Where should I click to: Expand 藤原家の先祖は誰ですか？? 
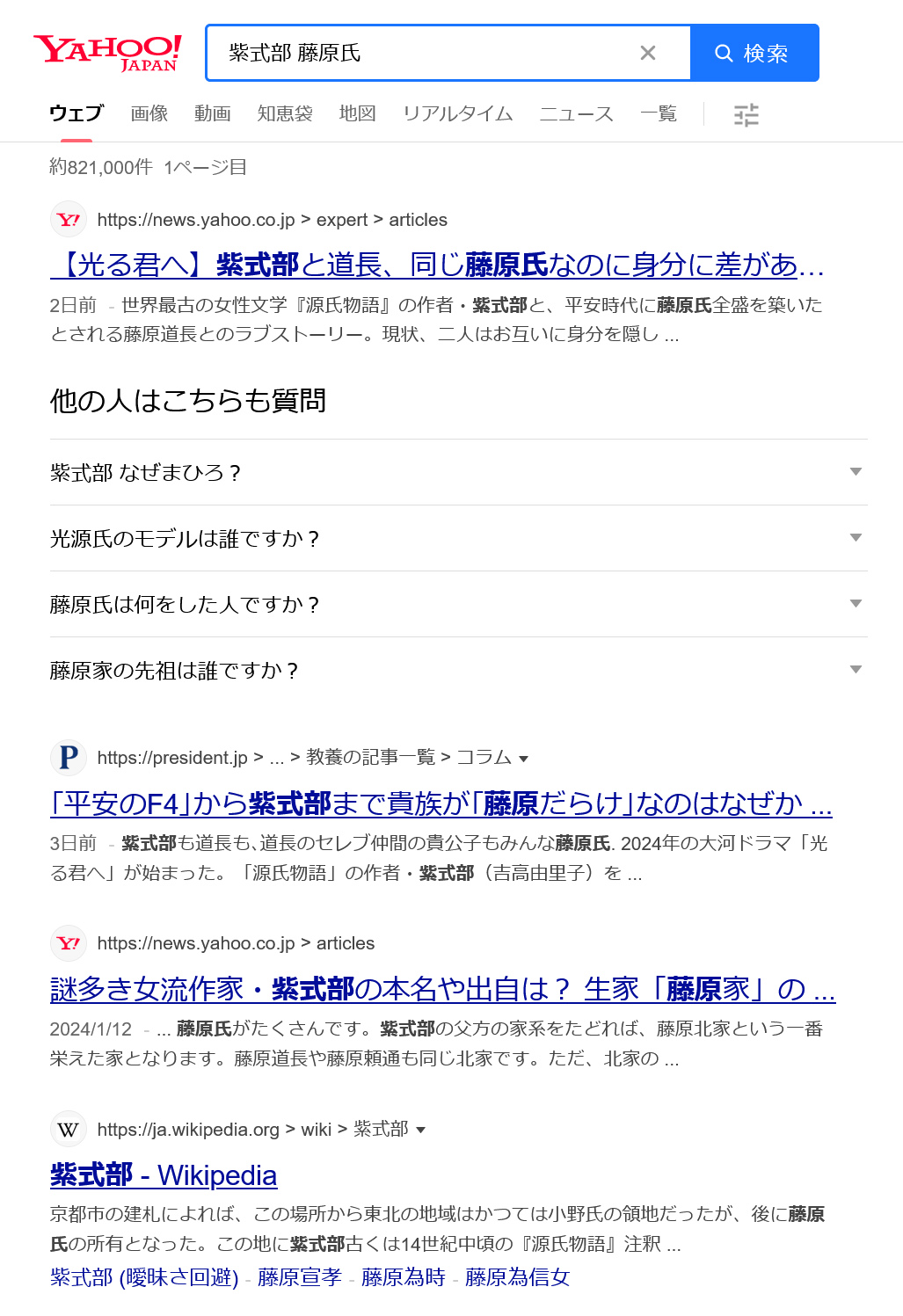[x=457, y=670]
